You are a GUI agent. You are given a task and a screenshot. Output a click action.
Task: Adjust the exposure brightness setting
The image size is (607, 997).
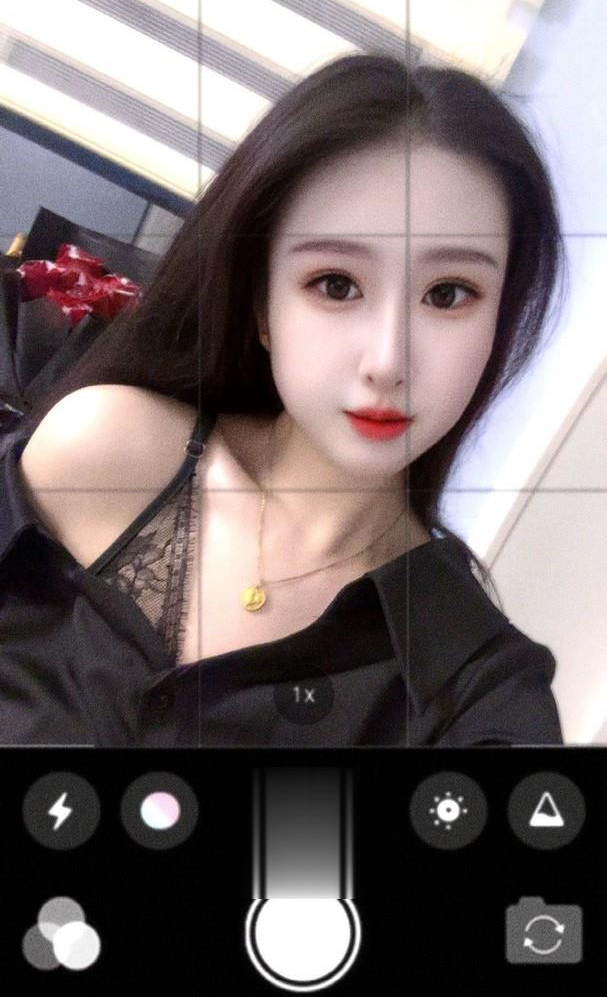[448, 811]
